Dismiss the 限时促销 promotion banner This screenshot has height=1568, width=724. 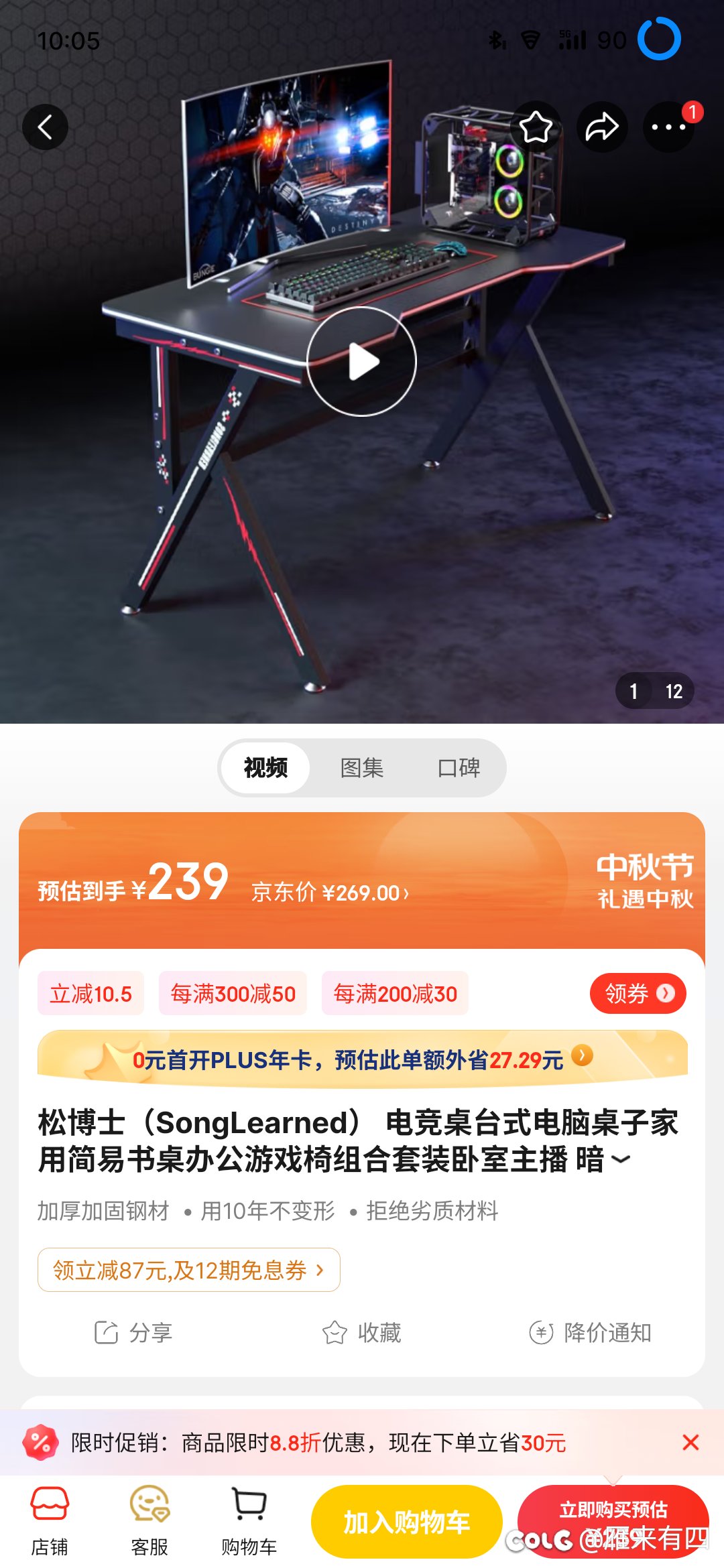pyautogui.click(x=690, y=1442)
